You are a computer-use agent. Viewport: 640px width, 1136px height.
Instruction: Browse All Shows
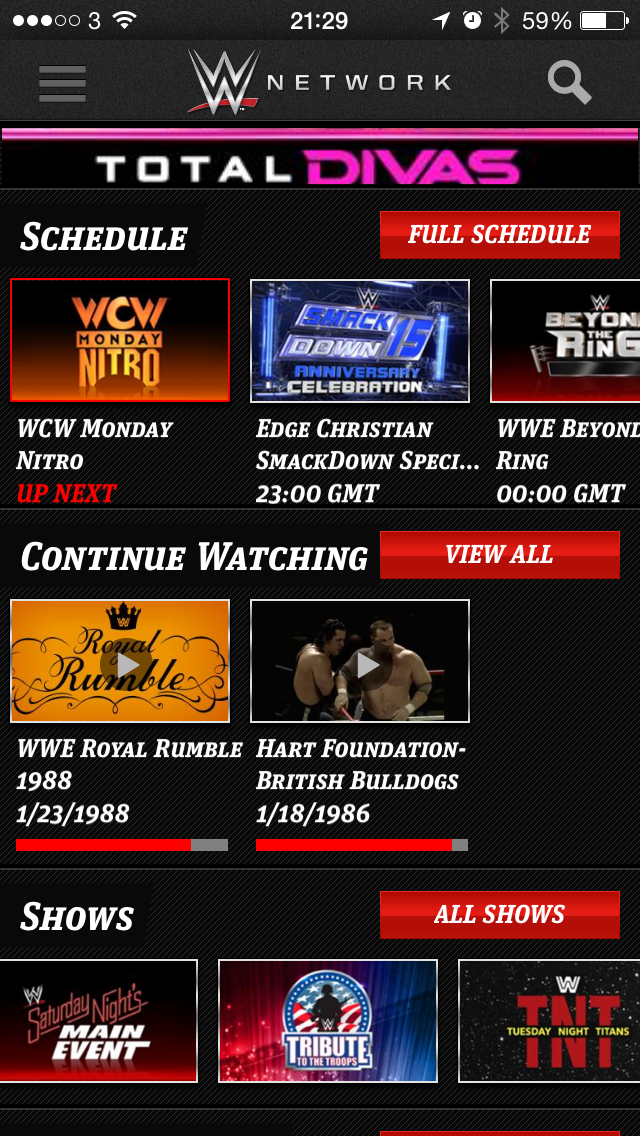coord(499,914)
